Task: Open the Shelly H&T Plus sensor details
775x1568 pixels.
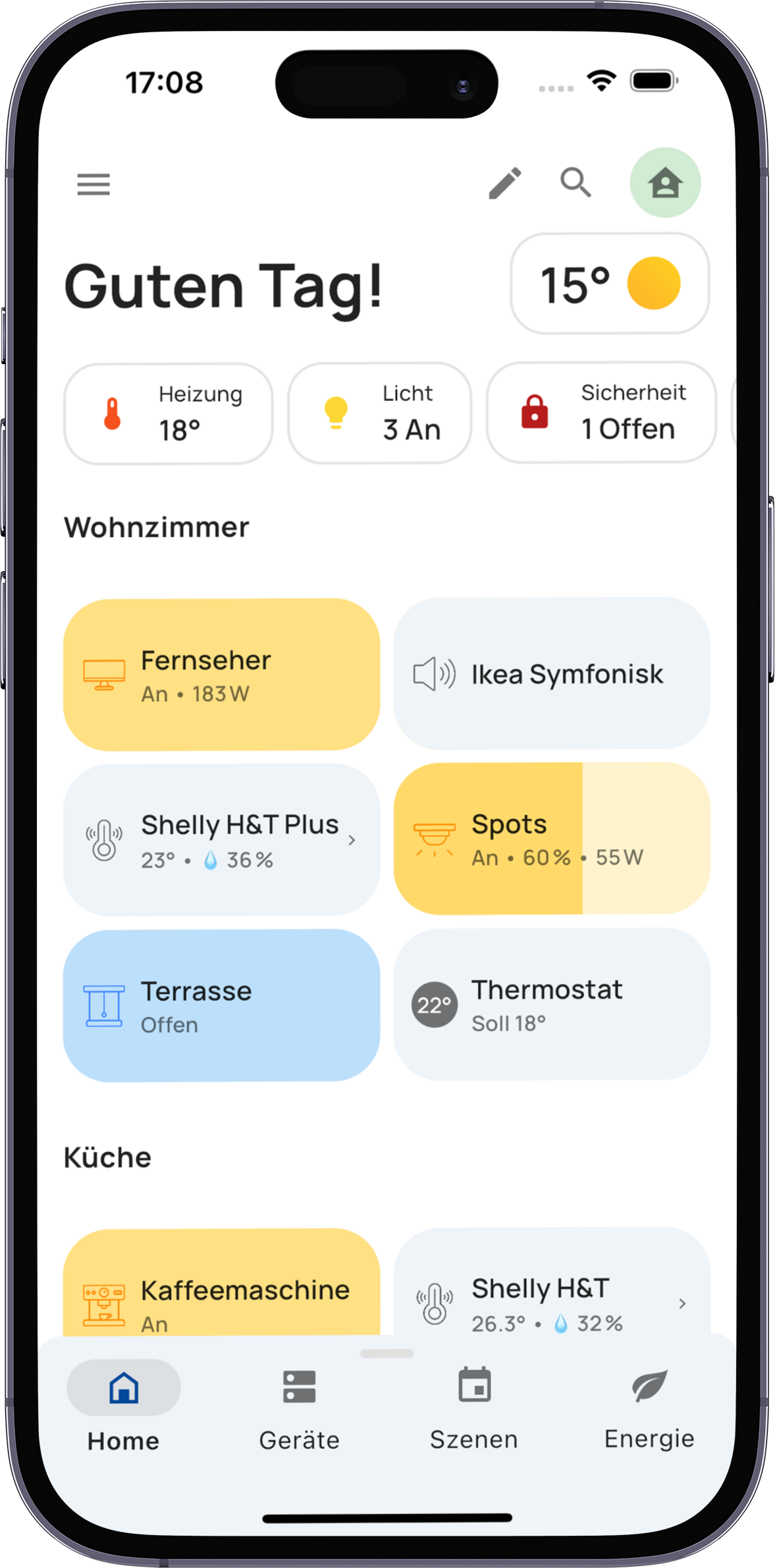Action: [x=221, y=840]
